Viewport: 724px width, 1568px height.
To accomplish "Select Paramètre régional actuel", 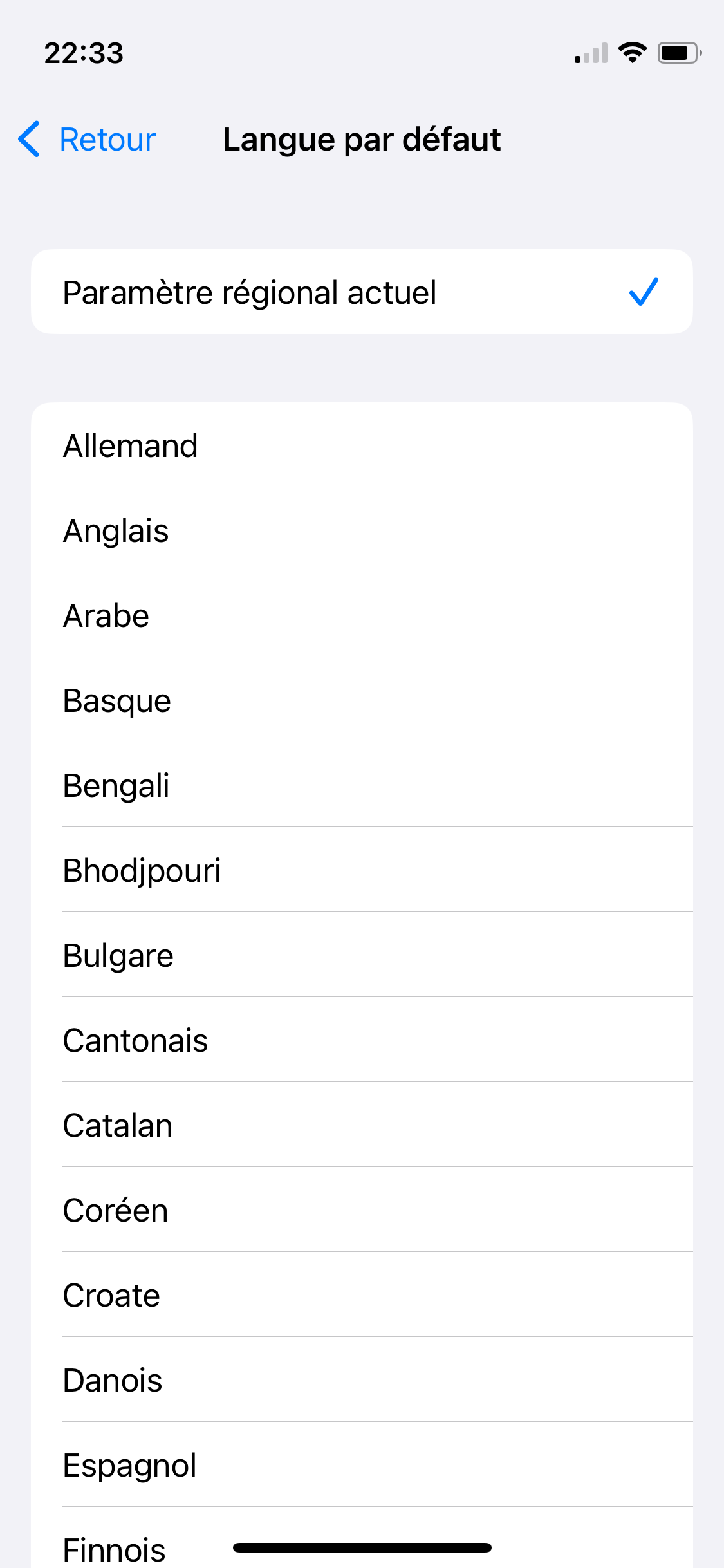I will point(249,292).
